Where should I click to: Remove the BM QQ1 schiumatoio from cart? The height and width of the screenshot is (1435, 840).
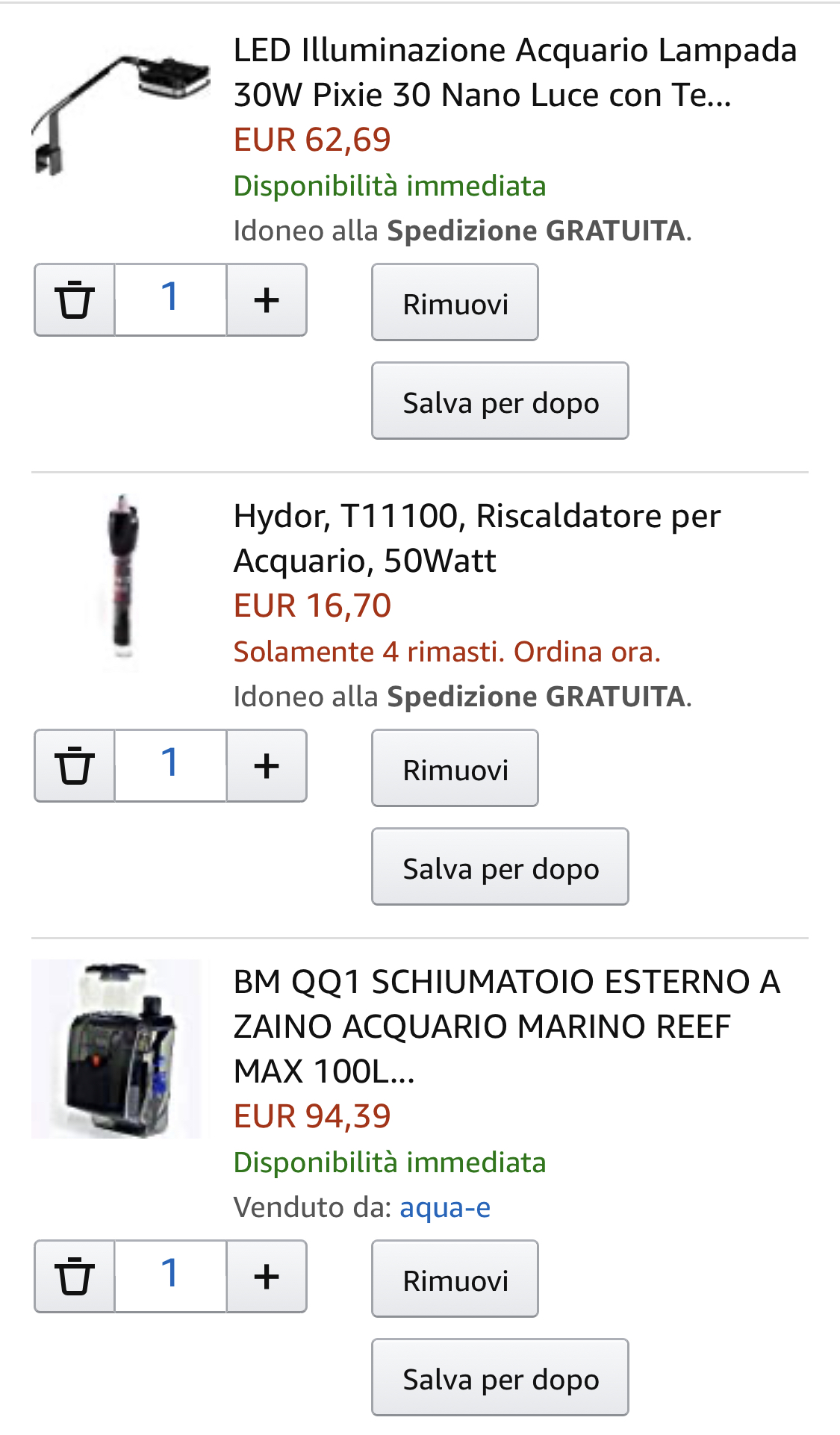tap(455, 1279)
